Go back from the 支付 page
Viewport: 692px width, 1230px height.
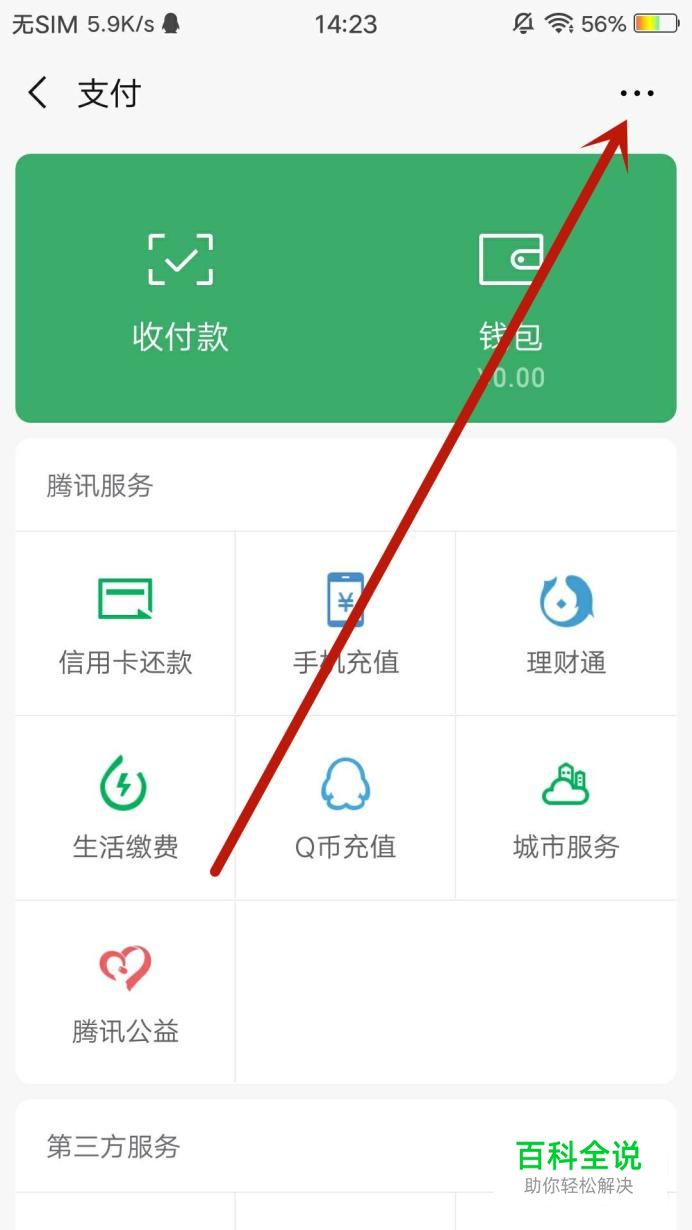click(38, 94)
